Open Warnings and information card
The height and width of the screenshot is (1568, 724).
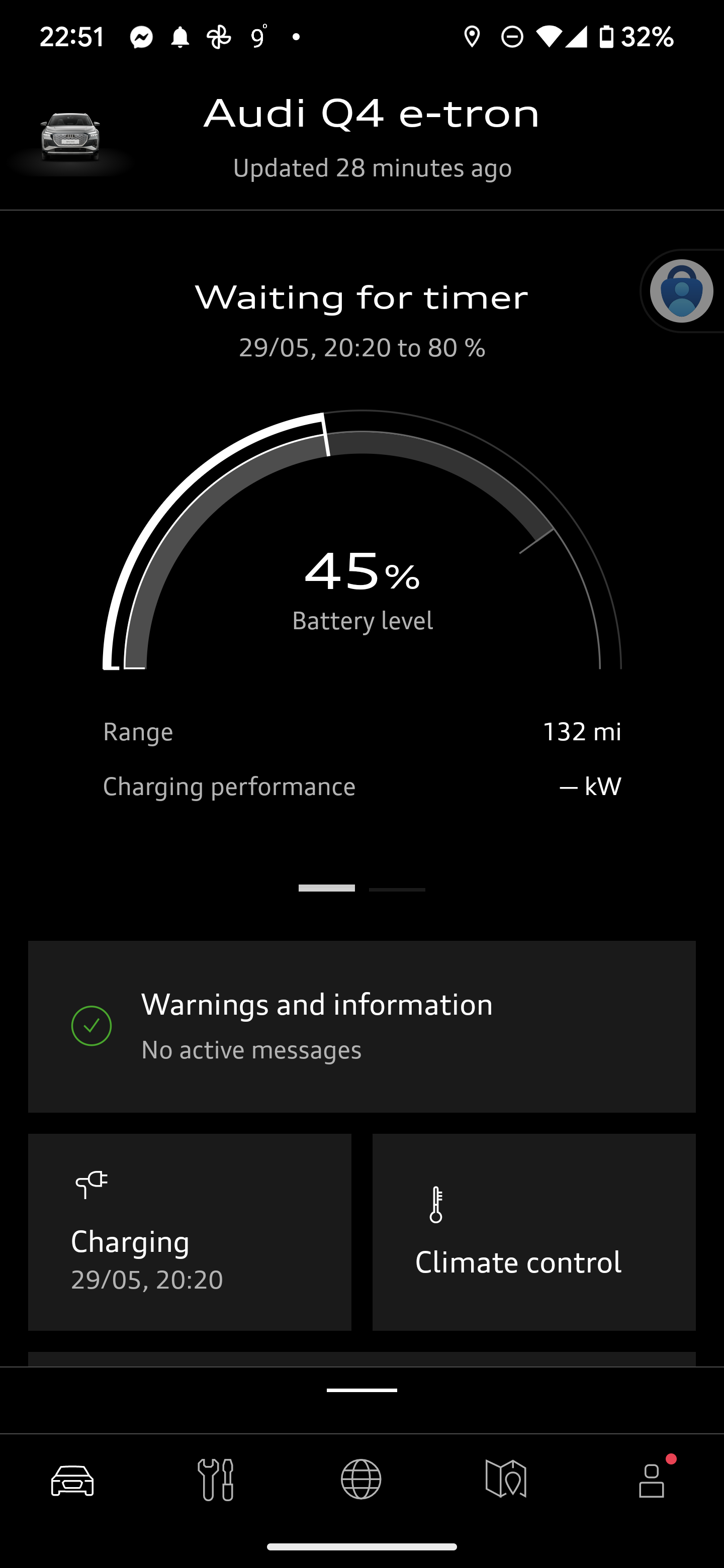(361, 1026)
